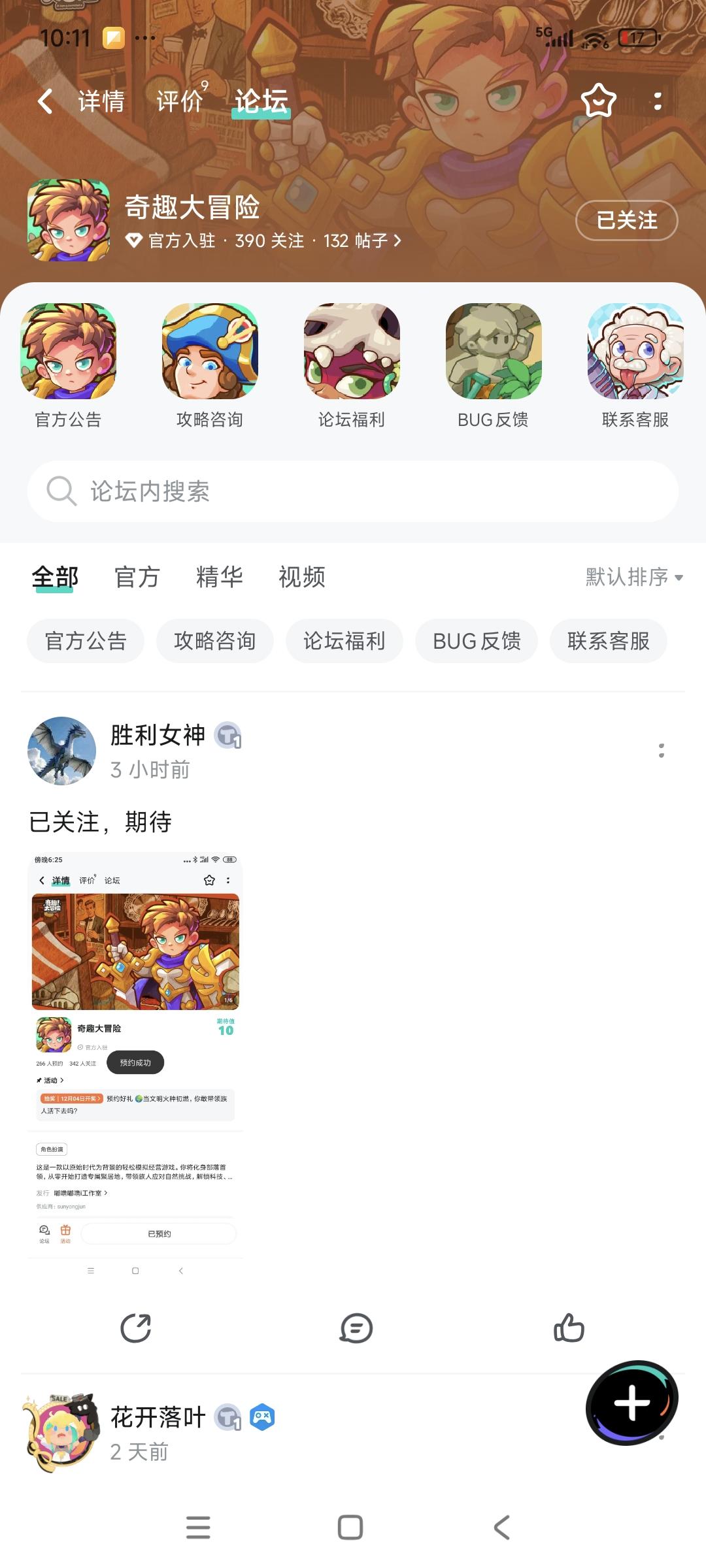Select the 视频 filter tab
The height and width of the screenshot is (1568, 706).
(301, 578)
